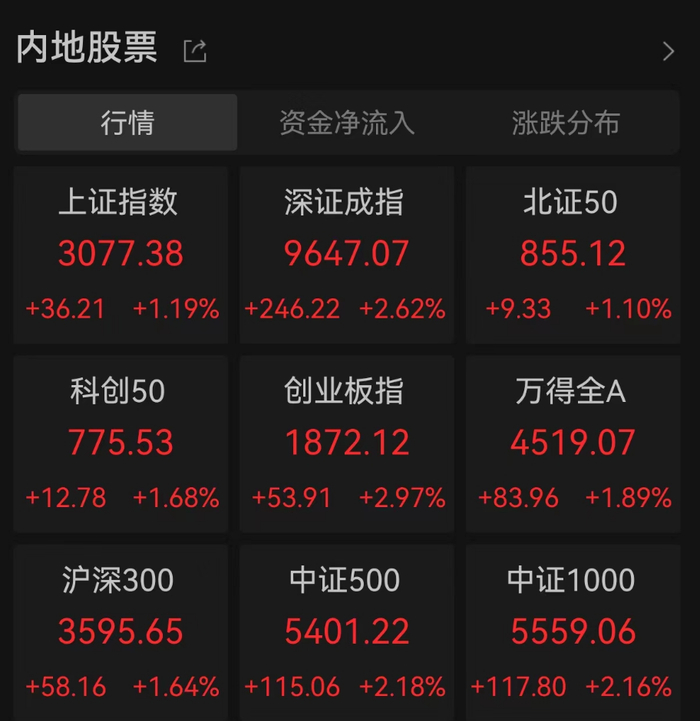View 北证50 index details
Viewport: 700px width, 721px height.
click(x=573, y=255)
